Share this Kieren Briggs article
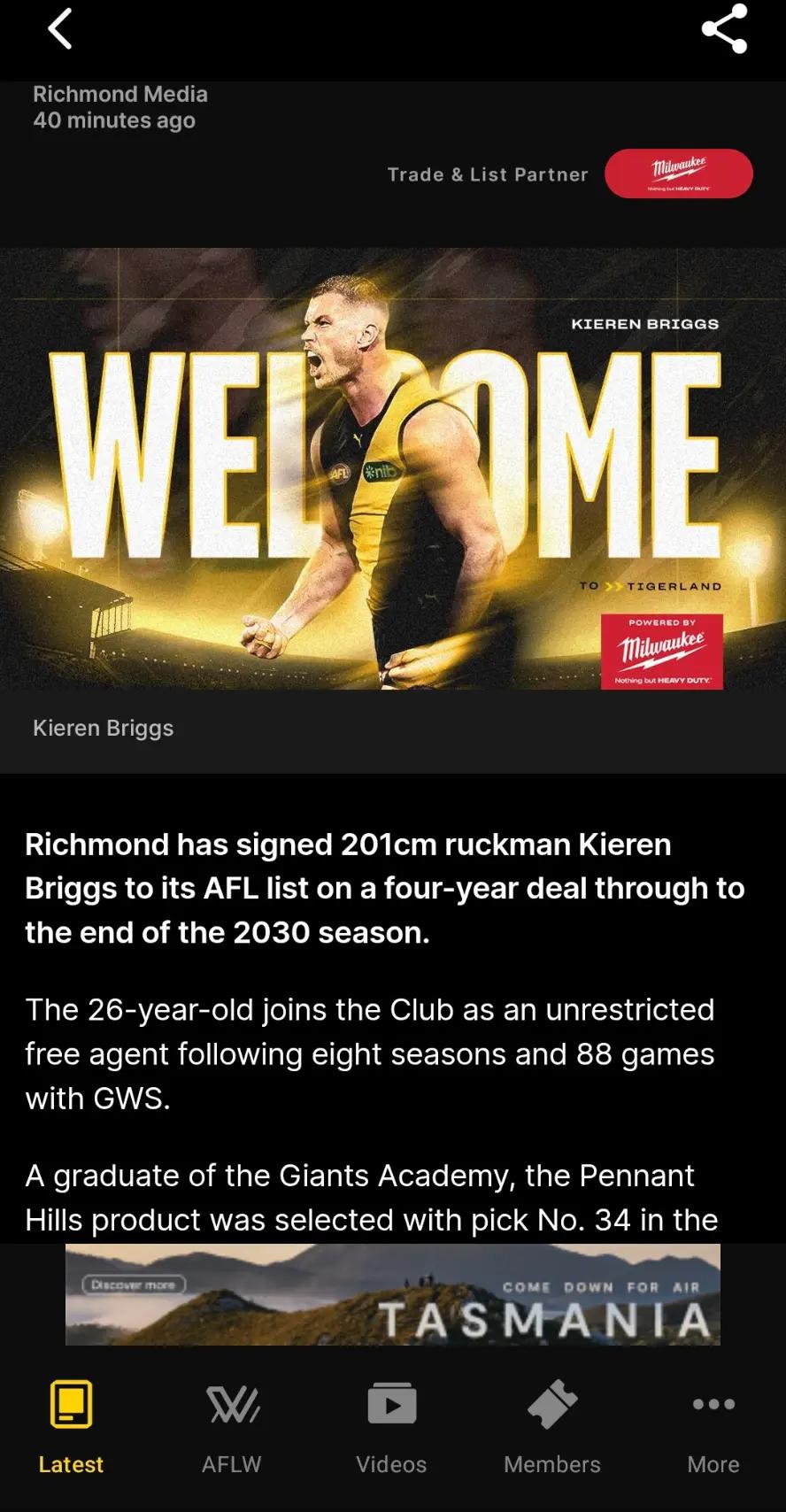The image size is (786, 1512). click(725, 28)
